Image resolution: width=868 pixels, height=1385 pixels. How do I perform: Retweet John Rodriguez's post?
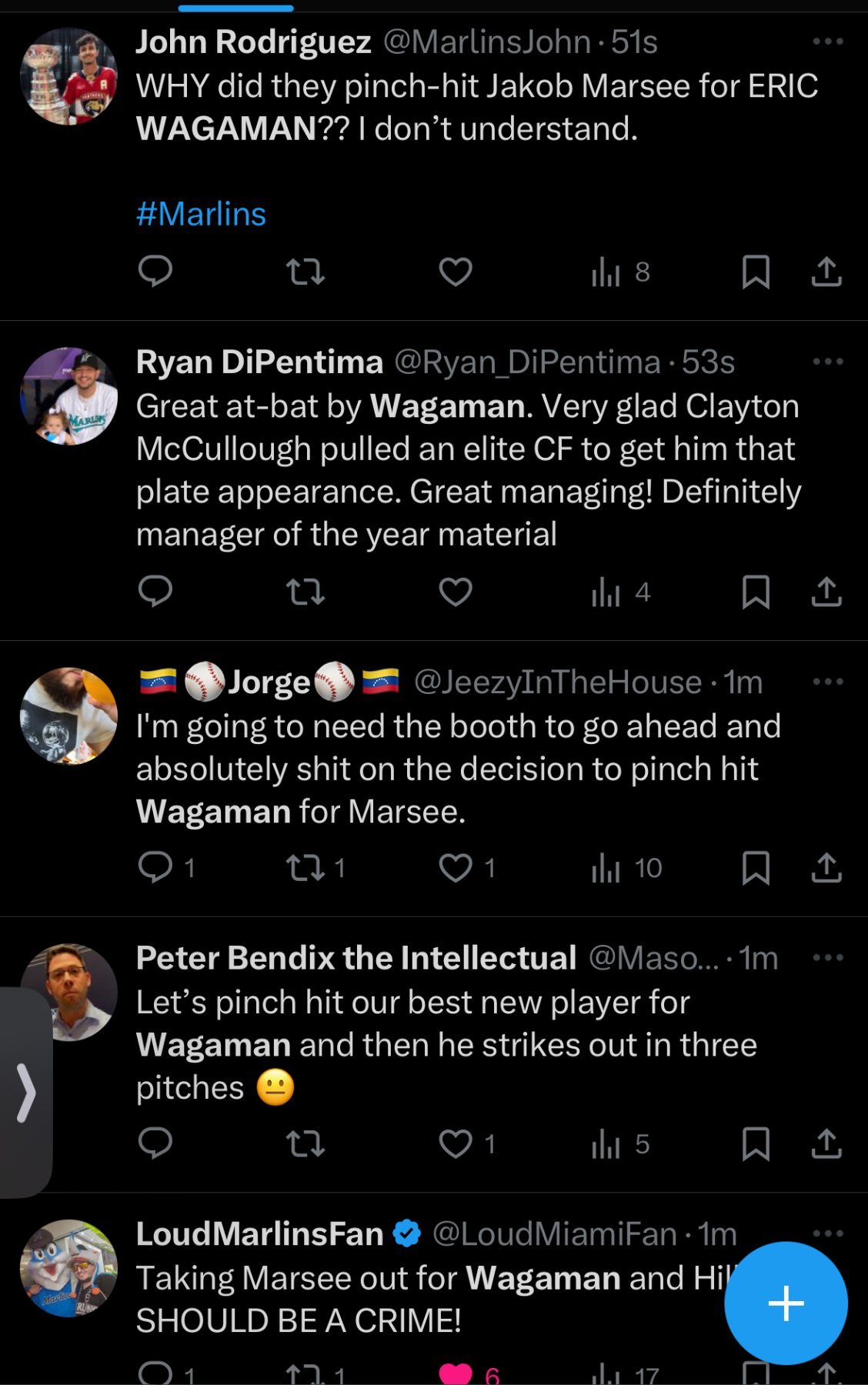305,272
